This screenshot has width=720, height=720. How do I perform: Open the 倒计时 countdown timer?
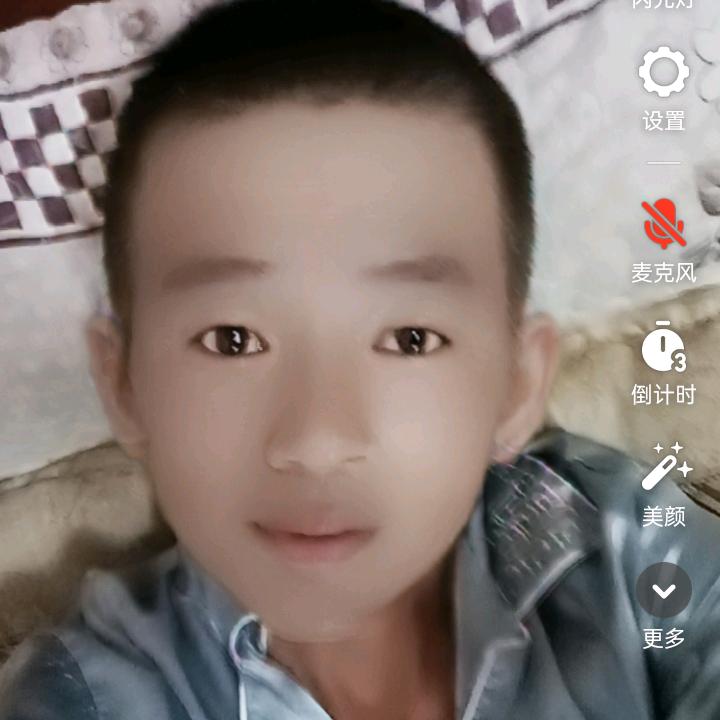click(x=663, y=348)
